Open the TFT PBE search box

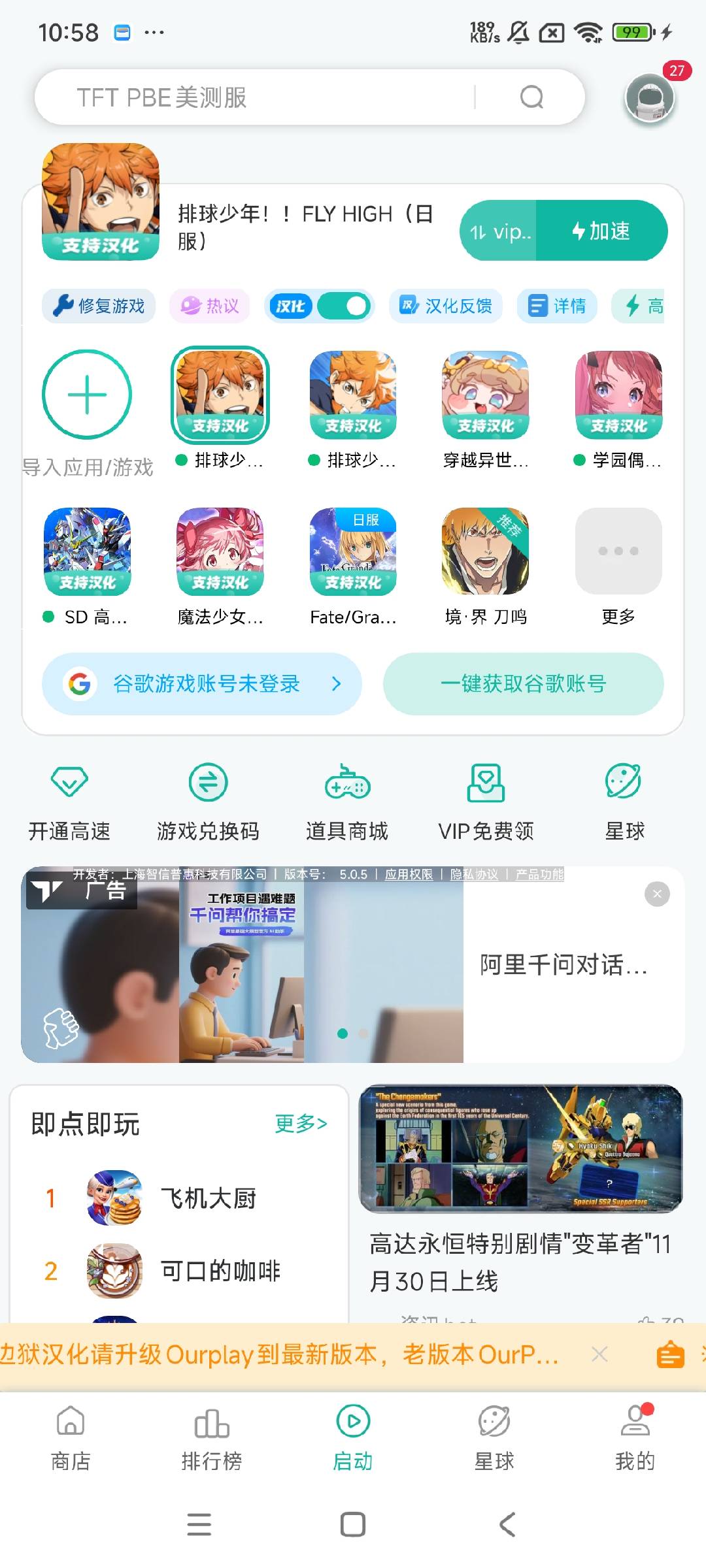click(x=275, y=97)
